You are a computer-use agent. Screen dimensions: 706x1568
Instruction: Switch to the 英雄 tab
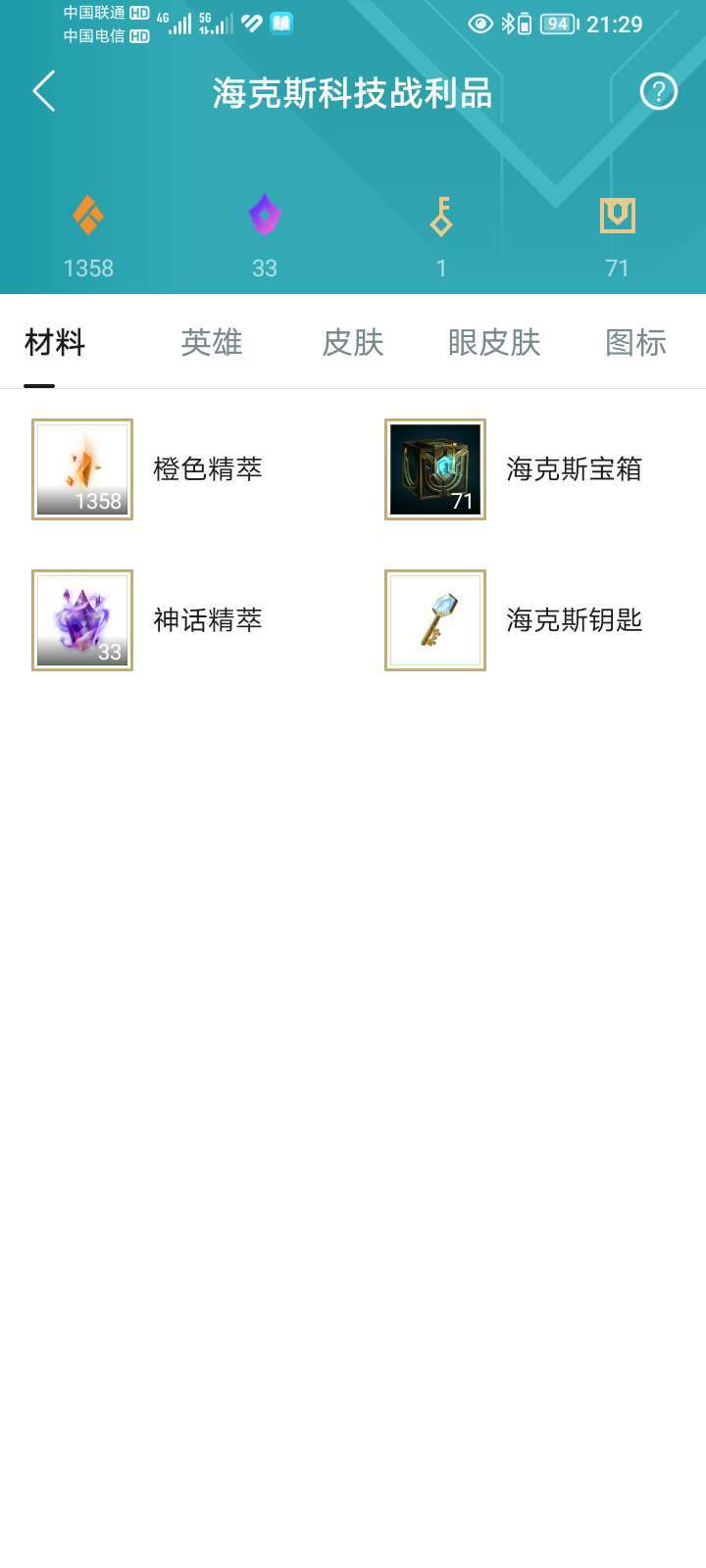(x=211, y=343)
